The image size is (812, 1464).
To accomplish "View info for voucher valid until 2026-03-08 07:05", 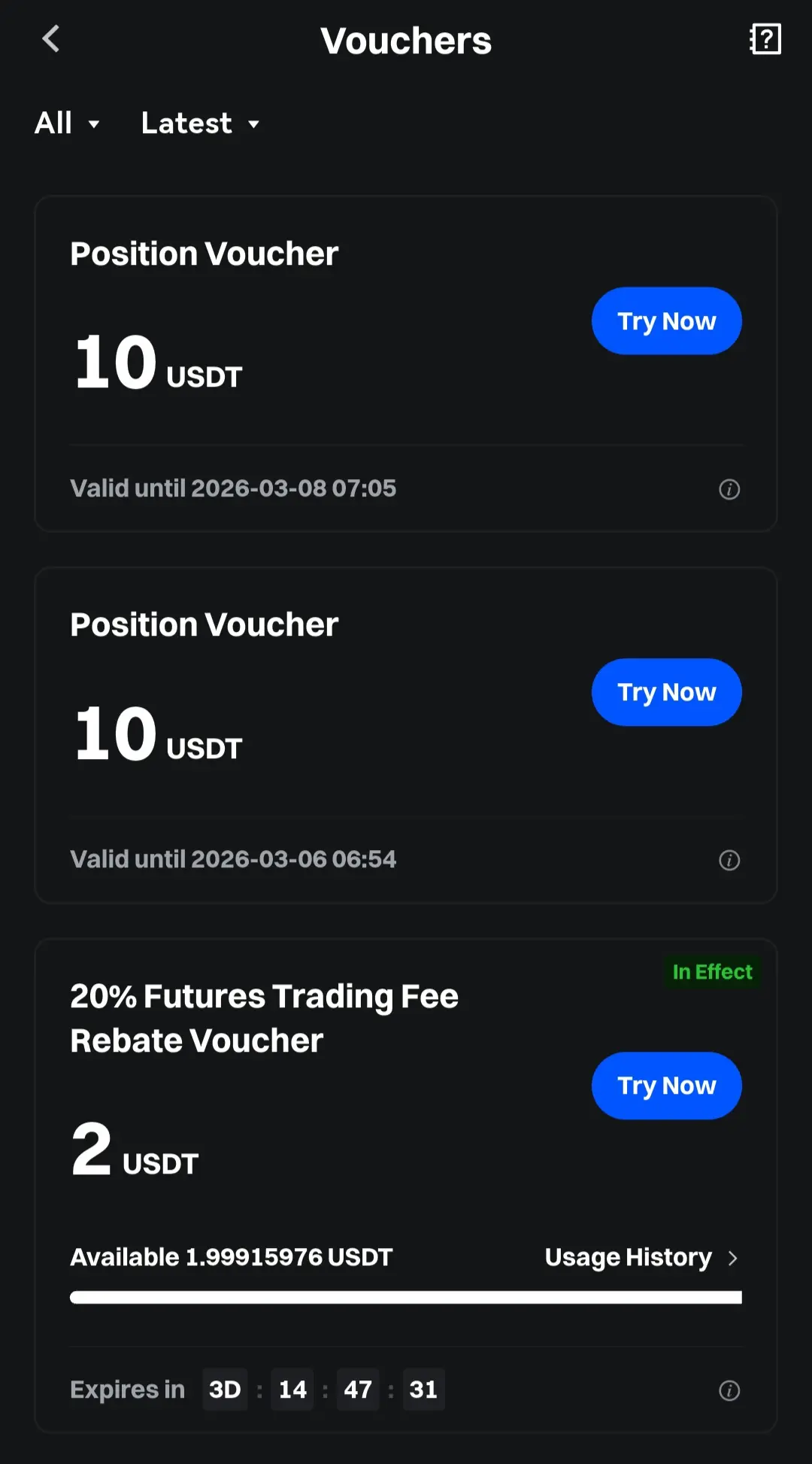I will click(729, 489).
